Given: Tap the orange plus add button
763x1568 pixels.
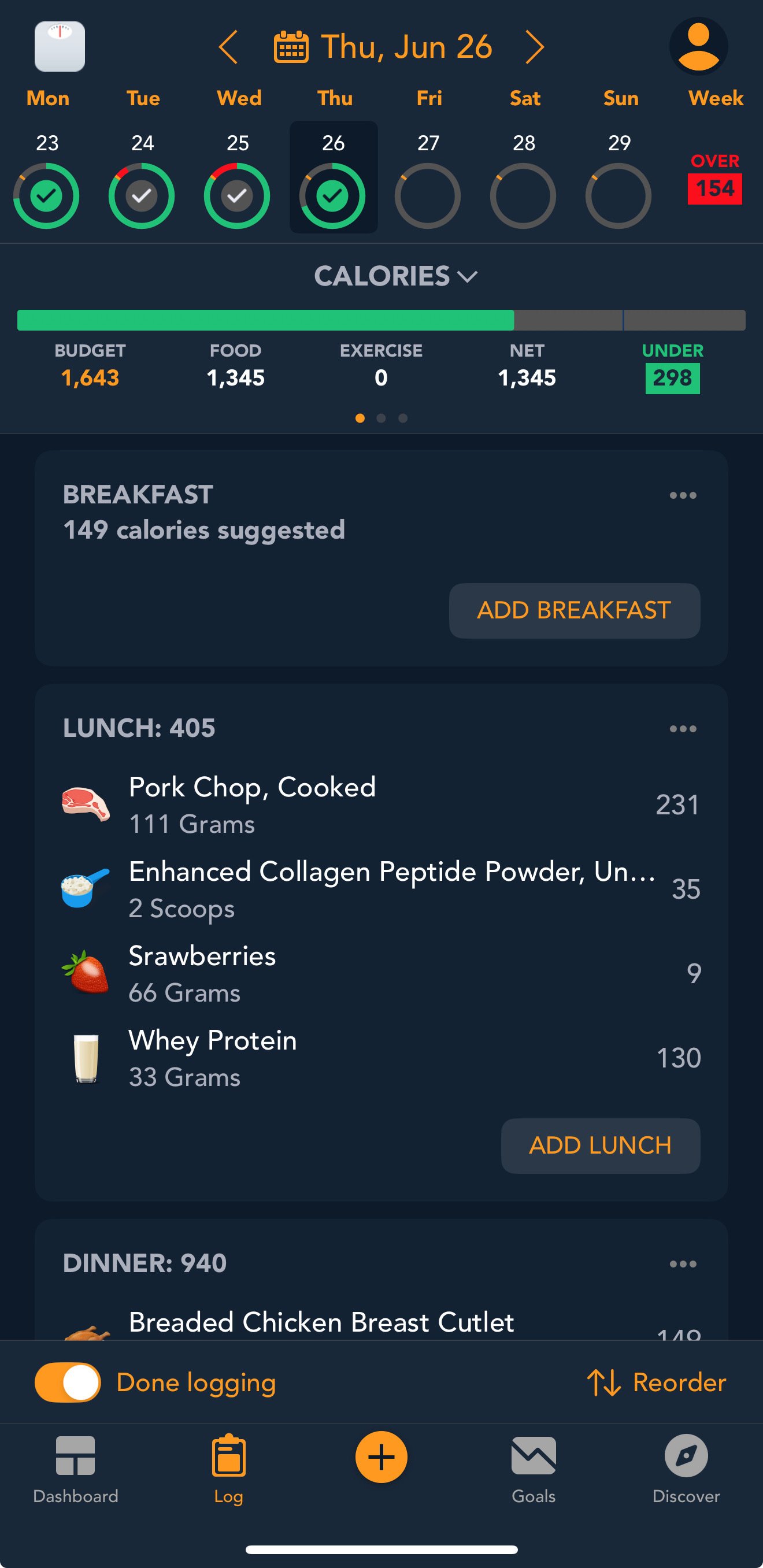Looking at the screenshot, I should click(x=381, y=1456).
